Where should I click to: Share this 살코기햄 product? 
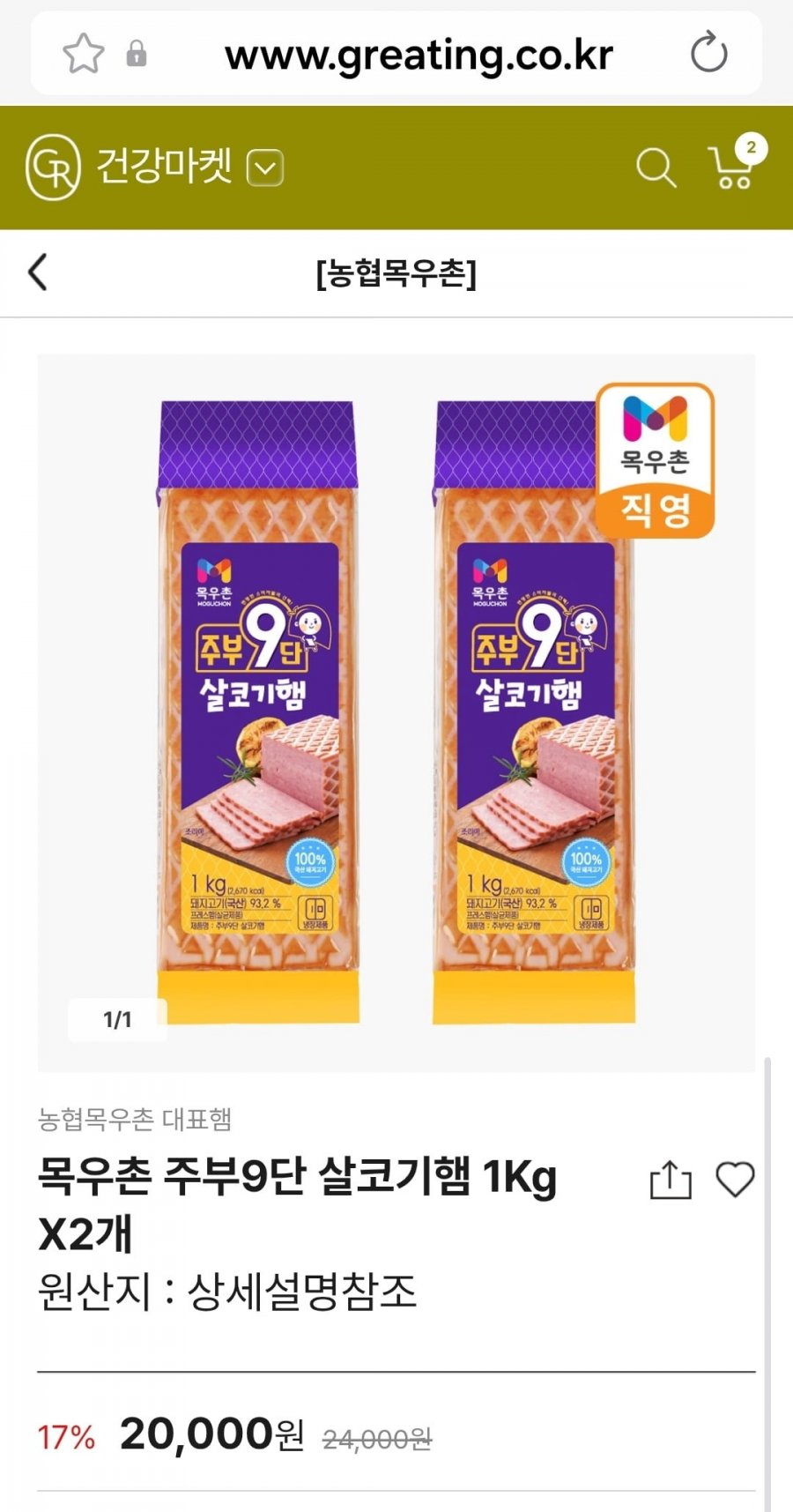[x=671, y=1180]
